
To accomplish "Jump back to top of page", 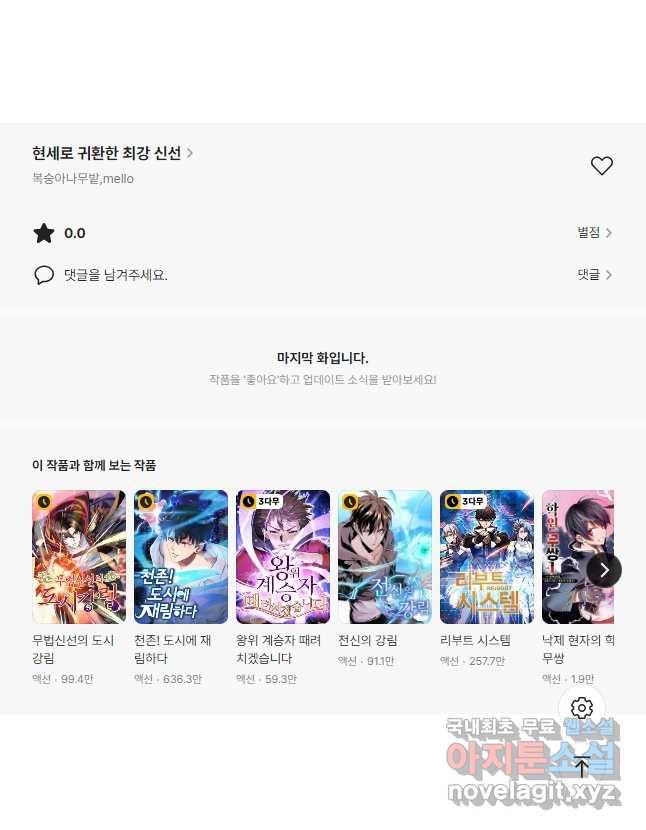I will (x=582, y=768).
